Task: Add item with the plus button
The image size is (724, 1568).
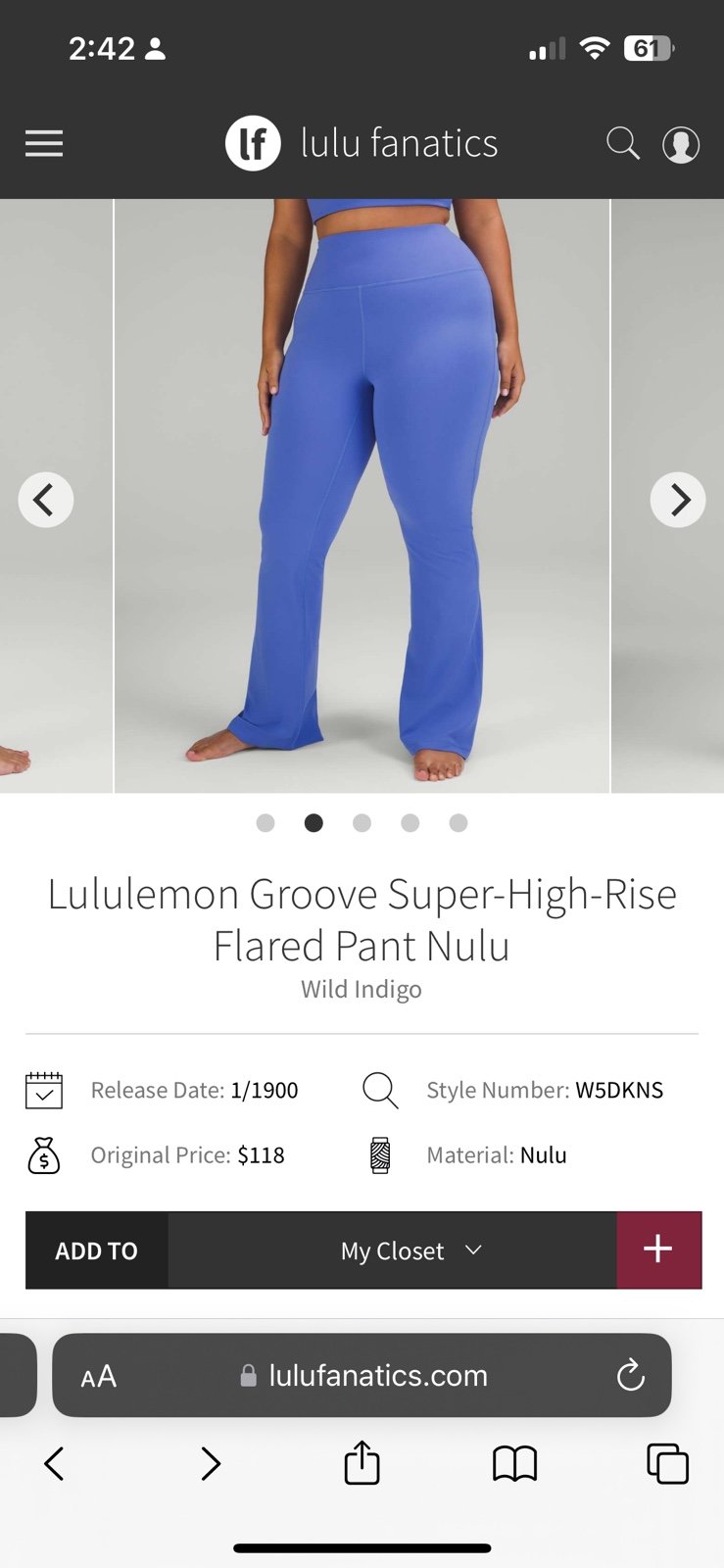Action: click(658, 1249)
